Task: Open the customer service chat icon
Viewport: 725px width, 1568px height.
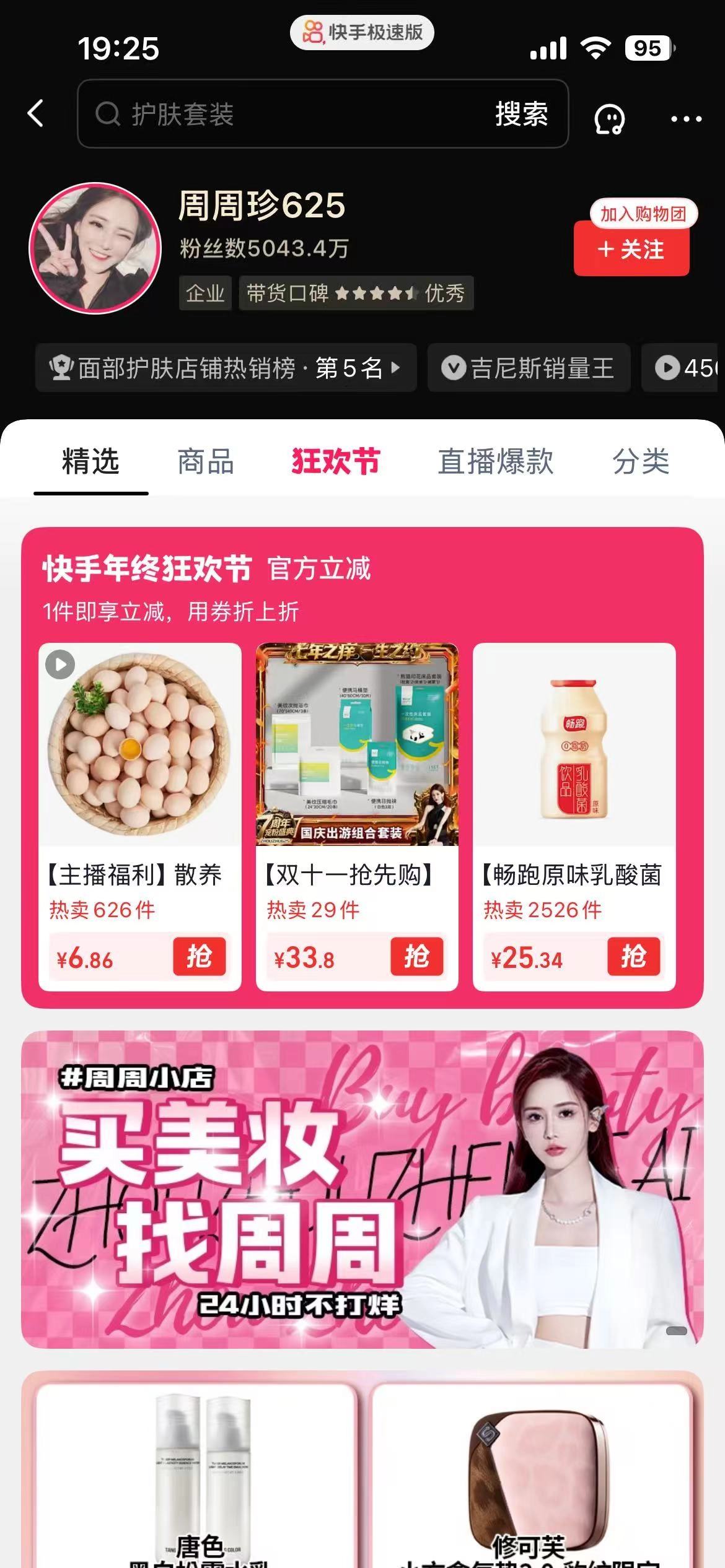Action: 609,118
